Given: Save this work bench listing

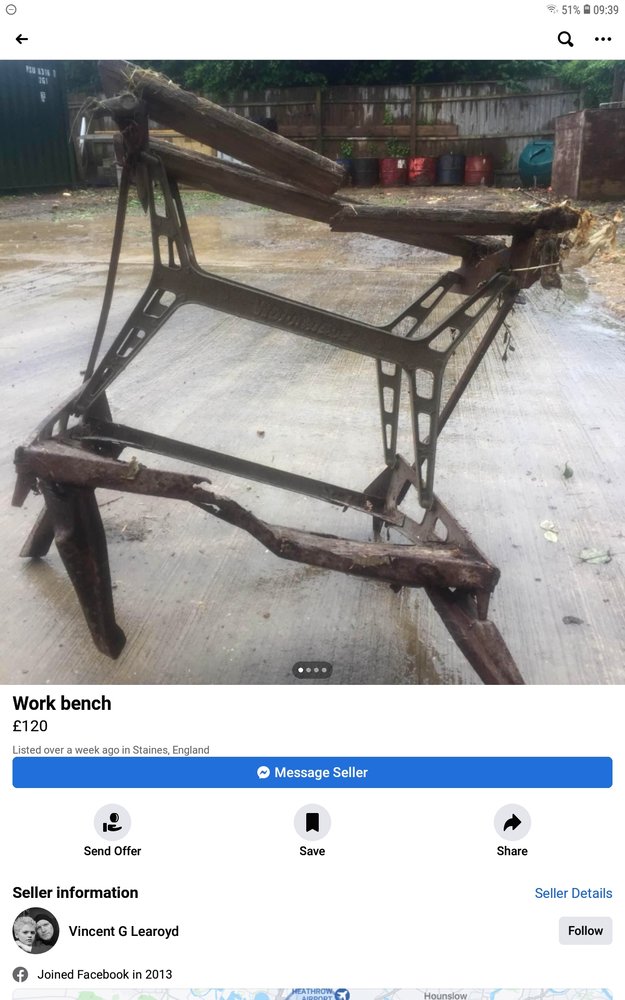Looking at the screenshot, I should pyautogui.click(x=312, y=831).
